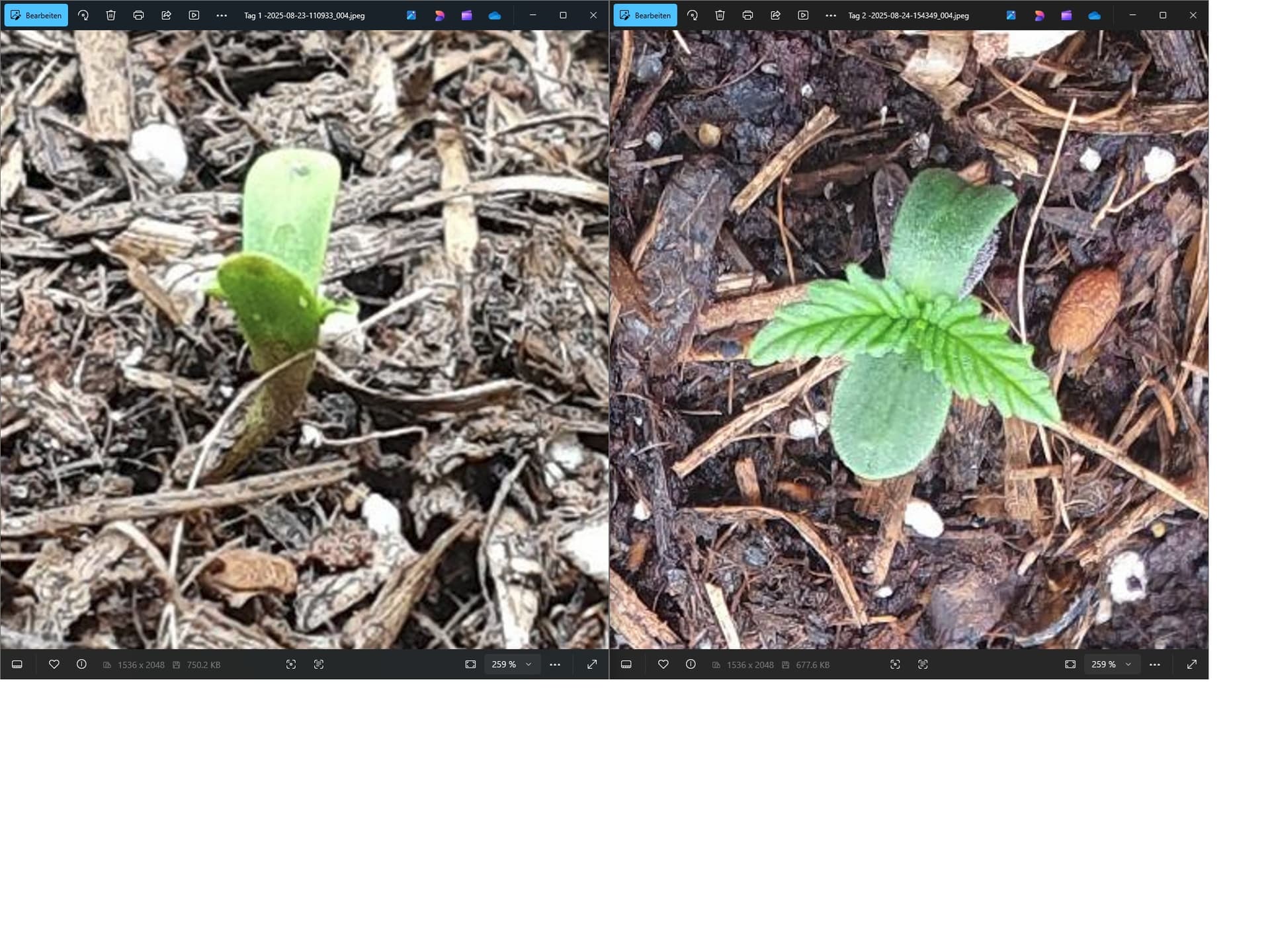Start a slideshow in the Tag 2 window
The width and height of the screenshot is (1270, 952).
point(803,15)
